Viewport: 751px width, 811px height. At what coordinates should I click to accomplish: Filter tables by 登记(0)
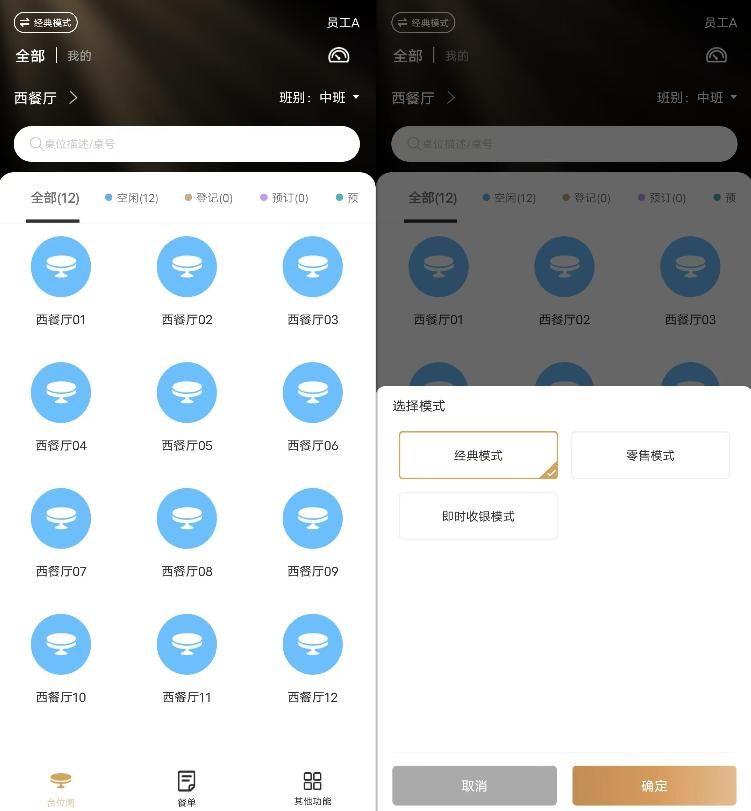(x=209, y=198)
